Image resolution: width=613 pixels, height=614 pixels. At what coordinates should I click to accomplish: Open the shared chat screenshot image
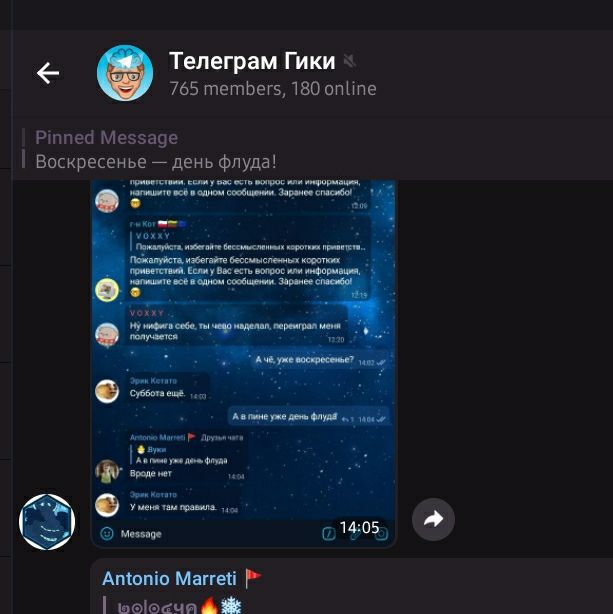(x=243, y=360)
